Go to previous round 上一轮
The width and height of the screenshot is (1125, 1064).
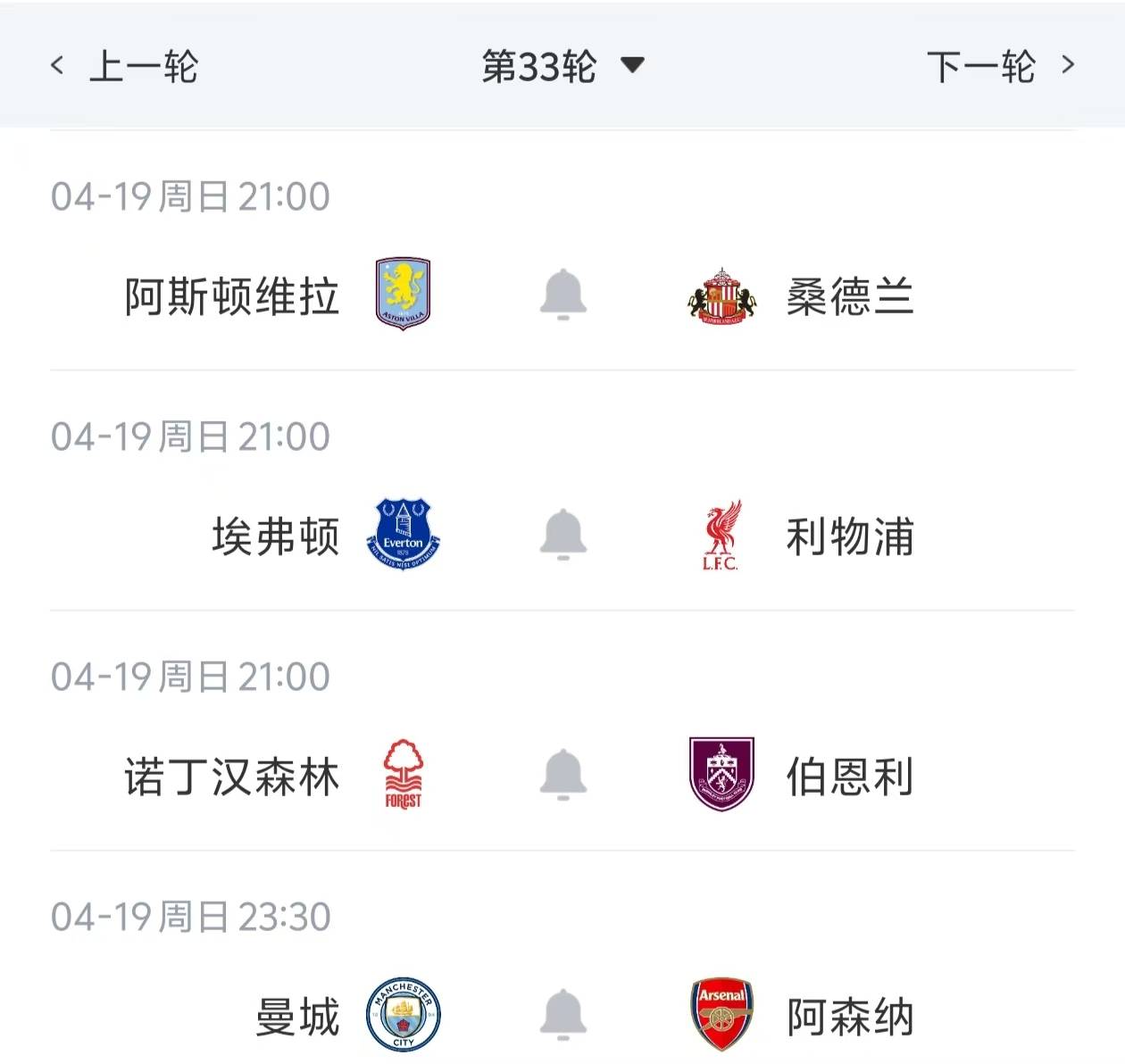tap(125, 66)
